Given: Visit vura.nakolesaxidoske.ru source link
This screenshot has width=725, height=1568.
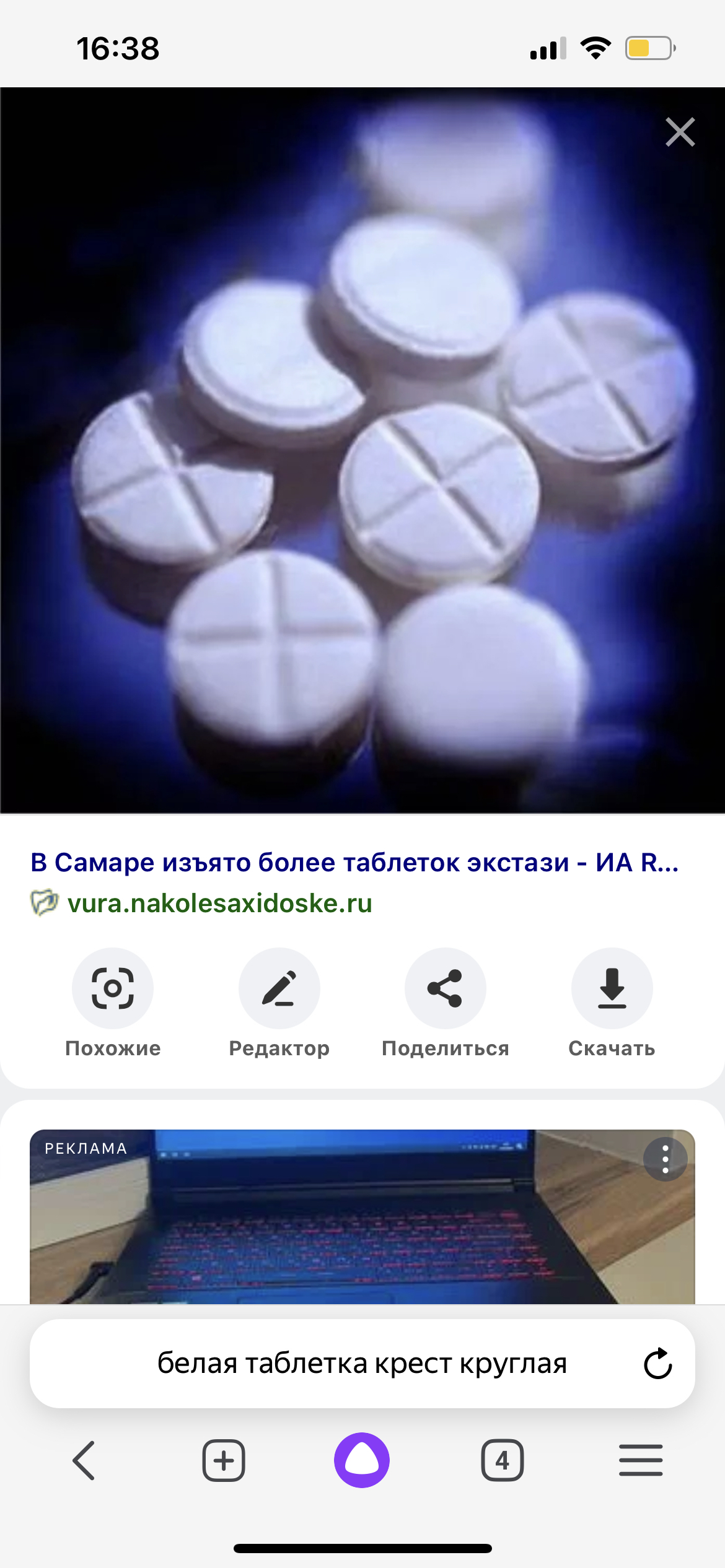Looking at the screenshot, I should [219, 904].
